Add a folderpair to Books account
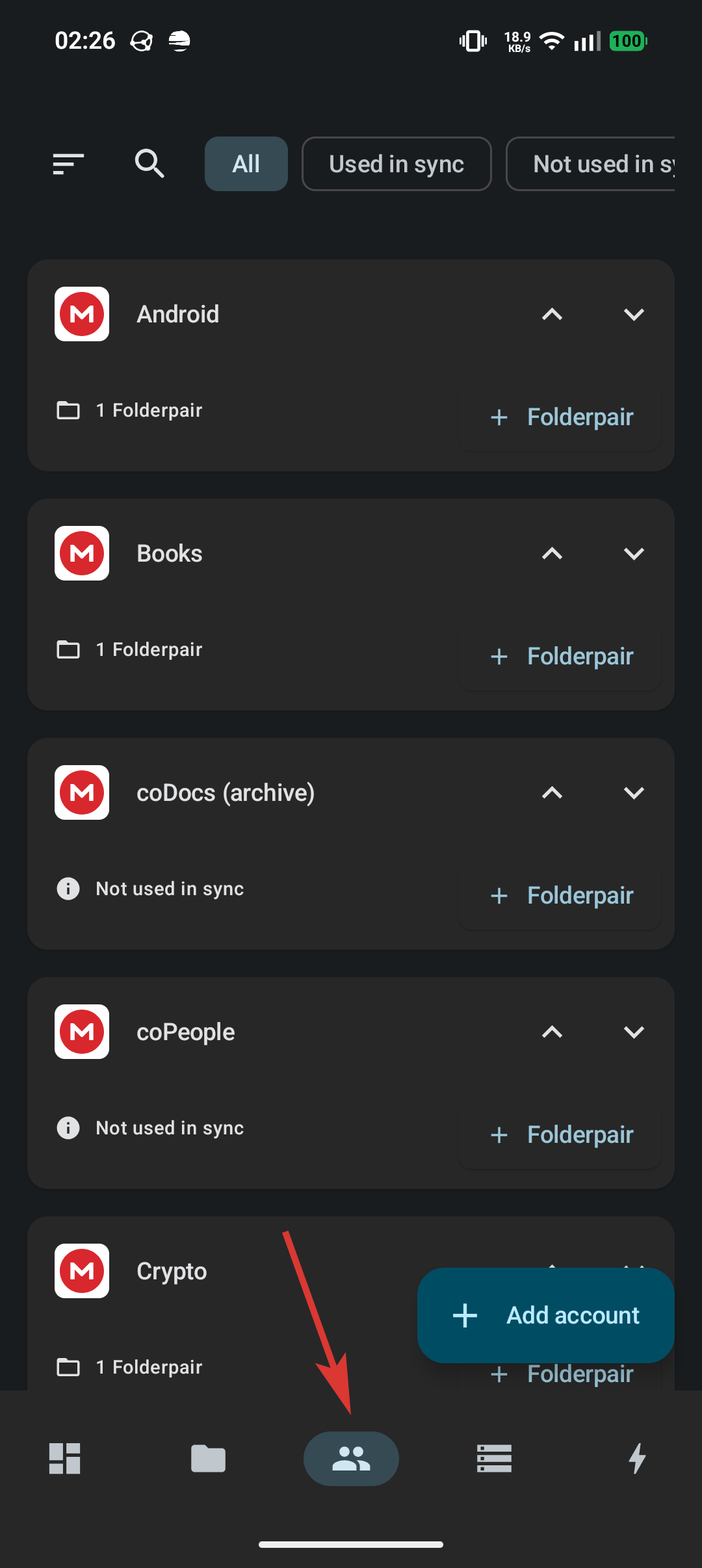This screenshot has width=702, height=1568. [560, 656]
